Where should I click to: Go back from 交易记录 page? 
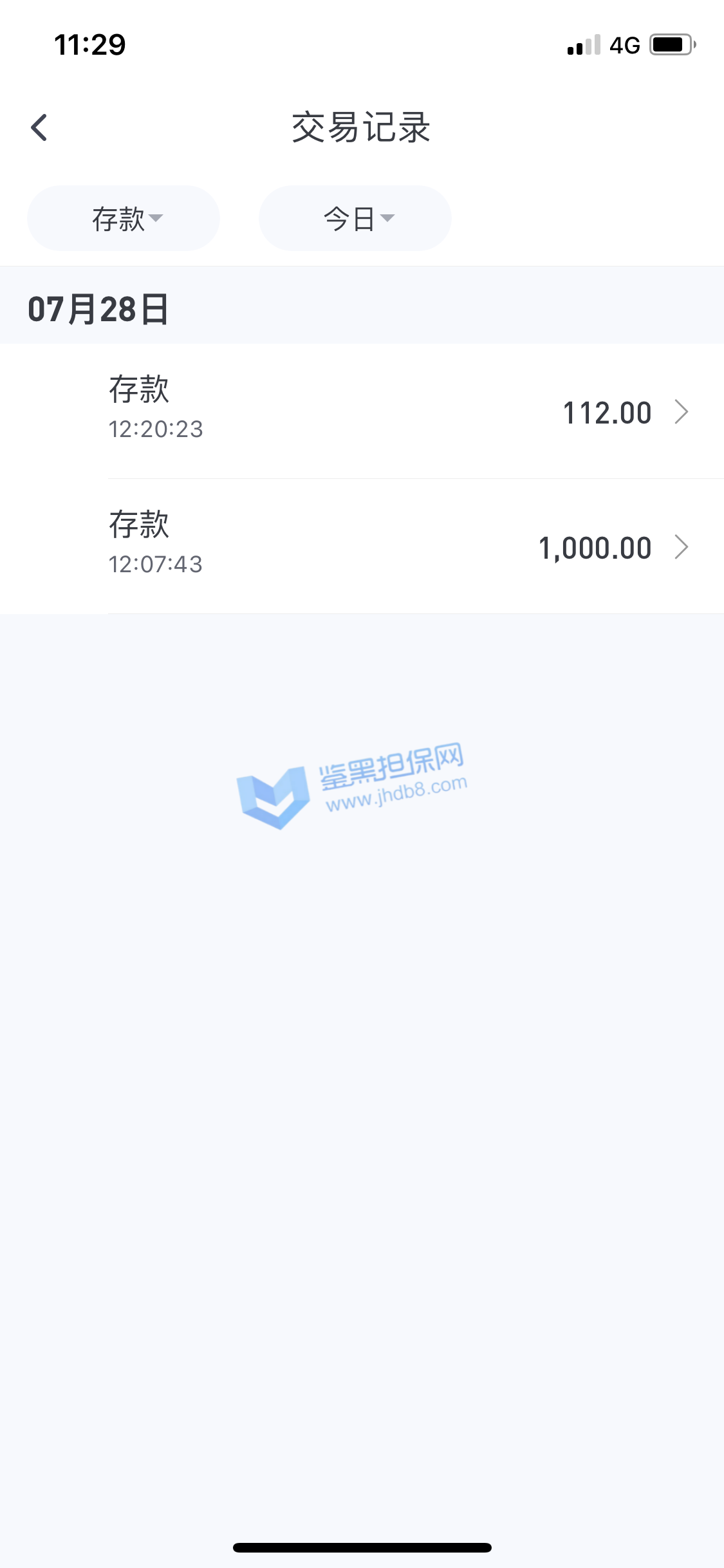pos(39,127)
